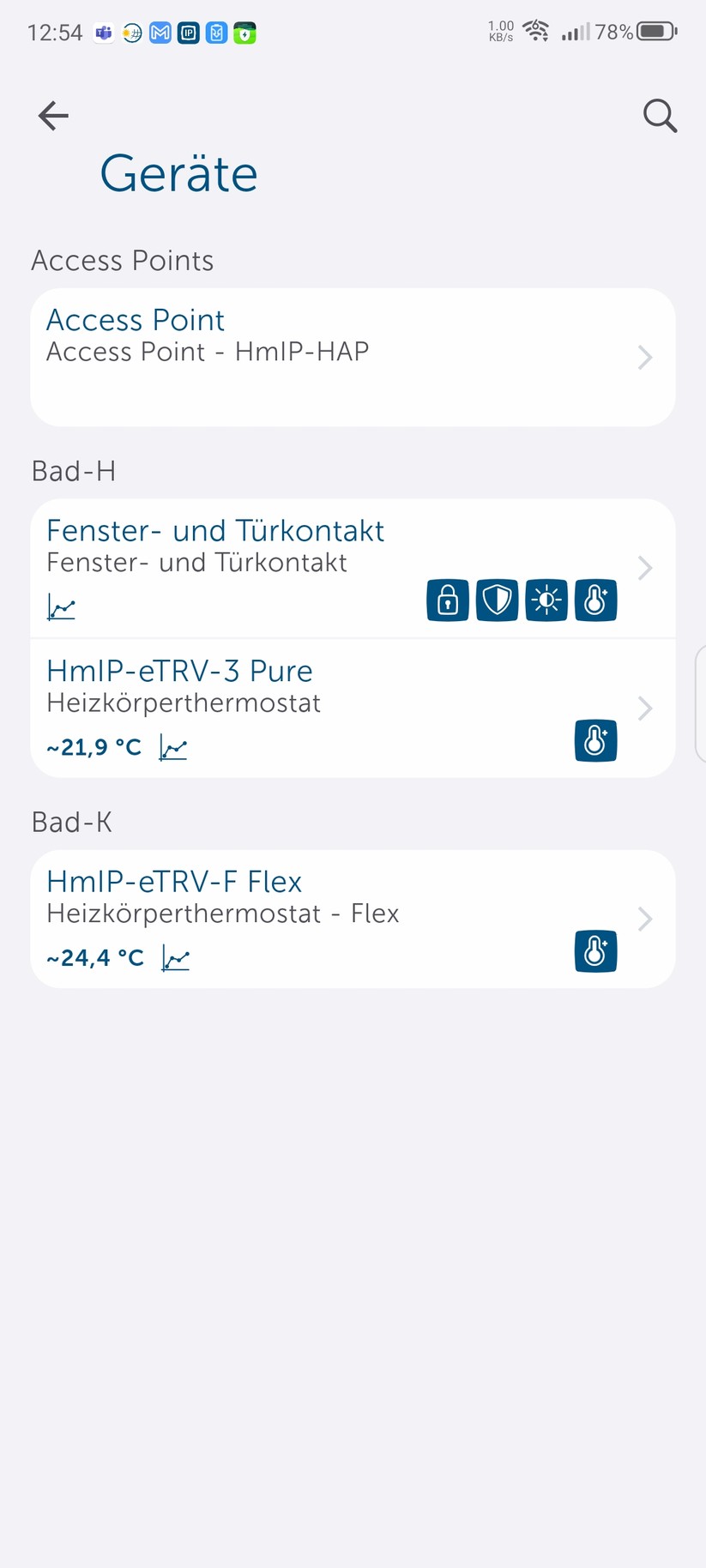Open the search function
The image size is (706, 1568).
tap(659, 116)
